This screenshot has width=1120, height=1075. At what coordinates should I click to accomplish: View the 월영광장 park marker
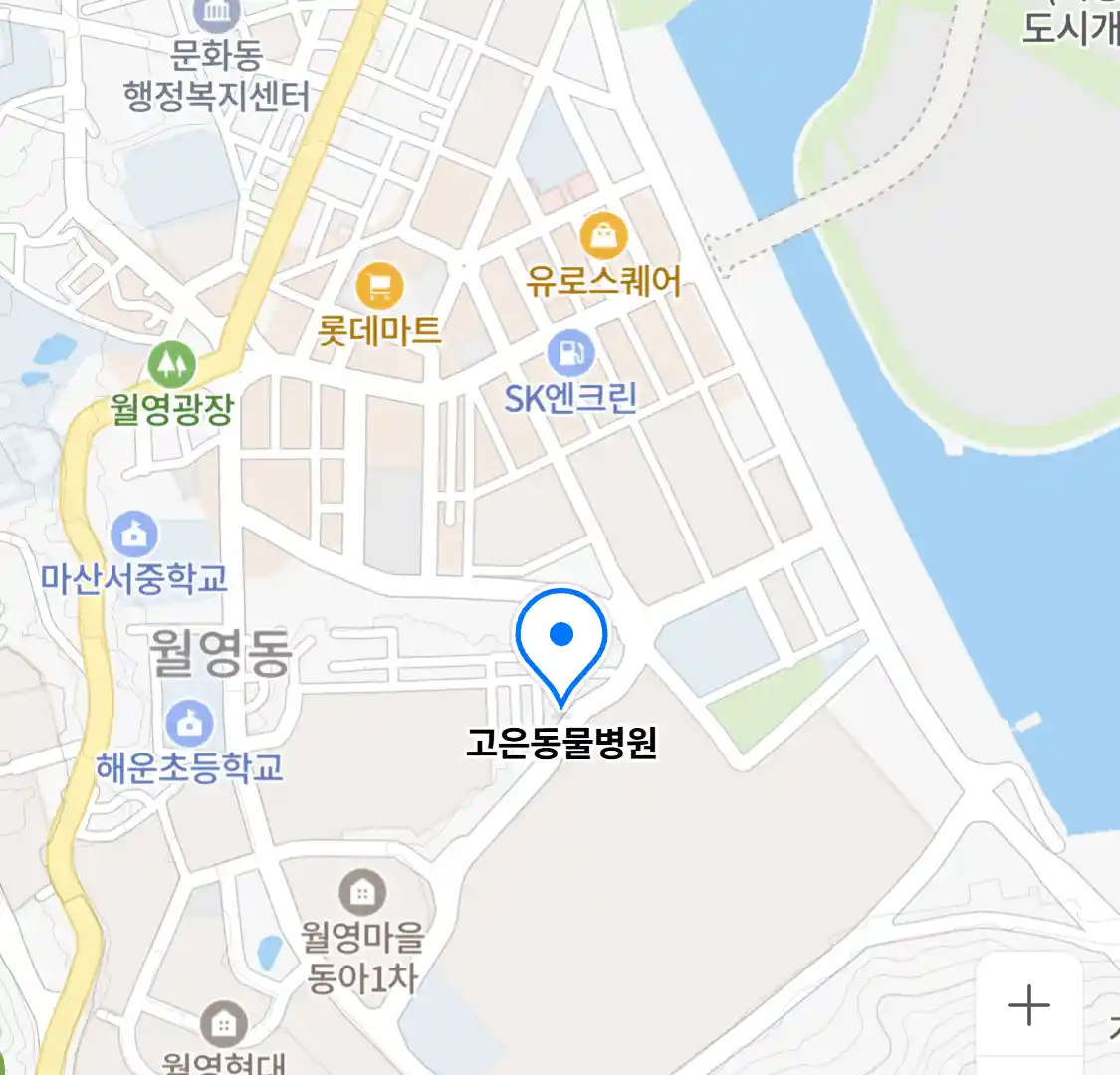tap(171, 365)
